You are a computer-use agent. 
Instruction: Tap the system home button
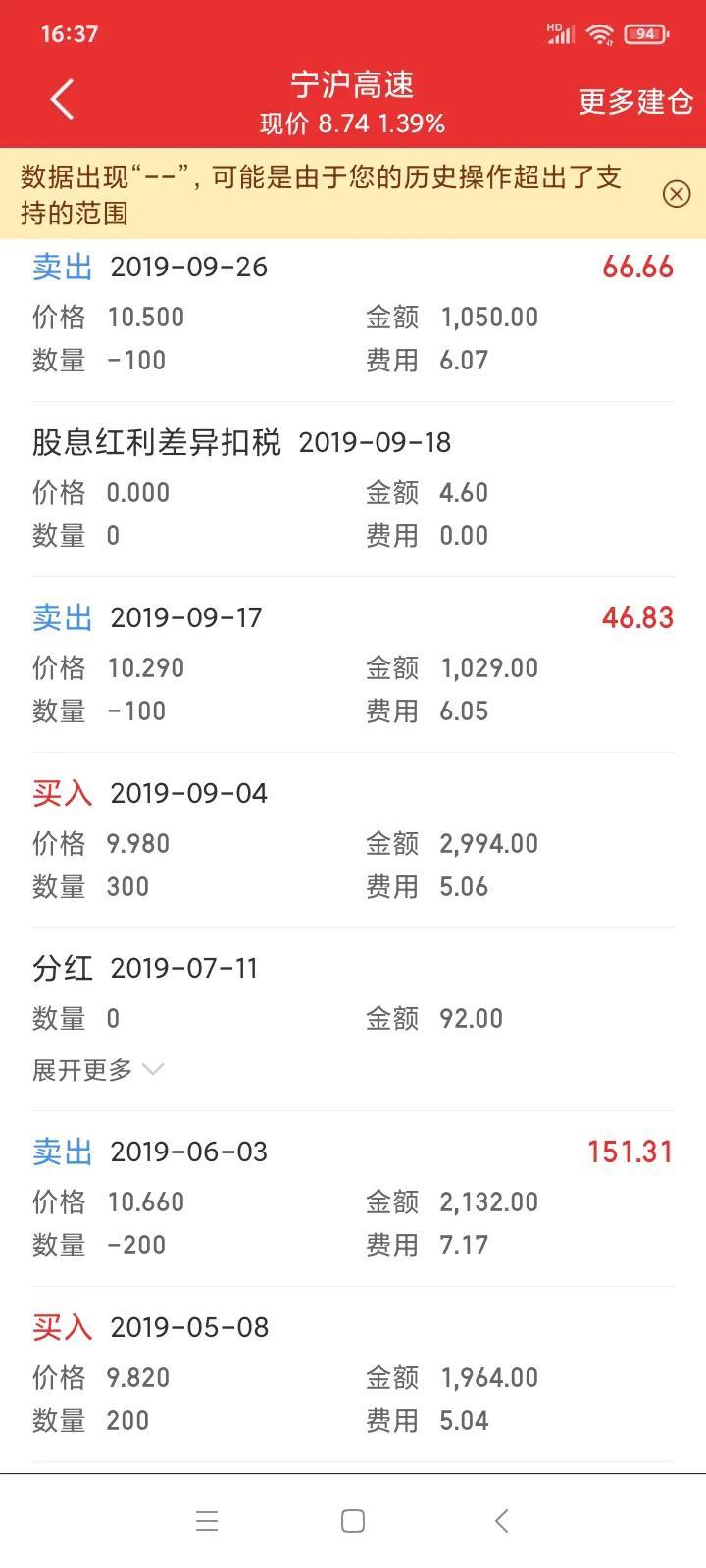tap(353, 1520)
